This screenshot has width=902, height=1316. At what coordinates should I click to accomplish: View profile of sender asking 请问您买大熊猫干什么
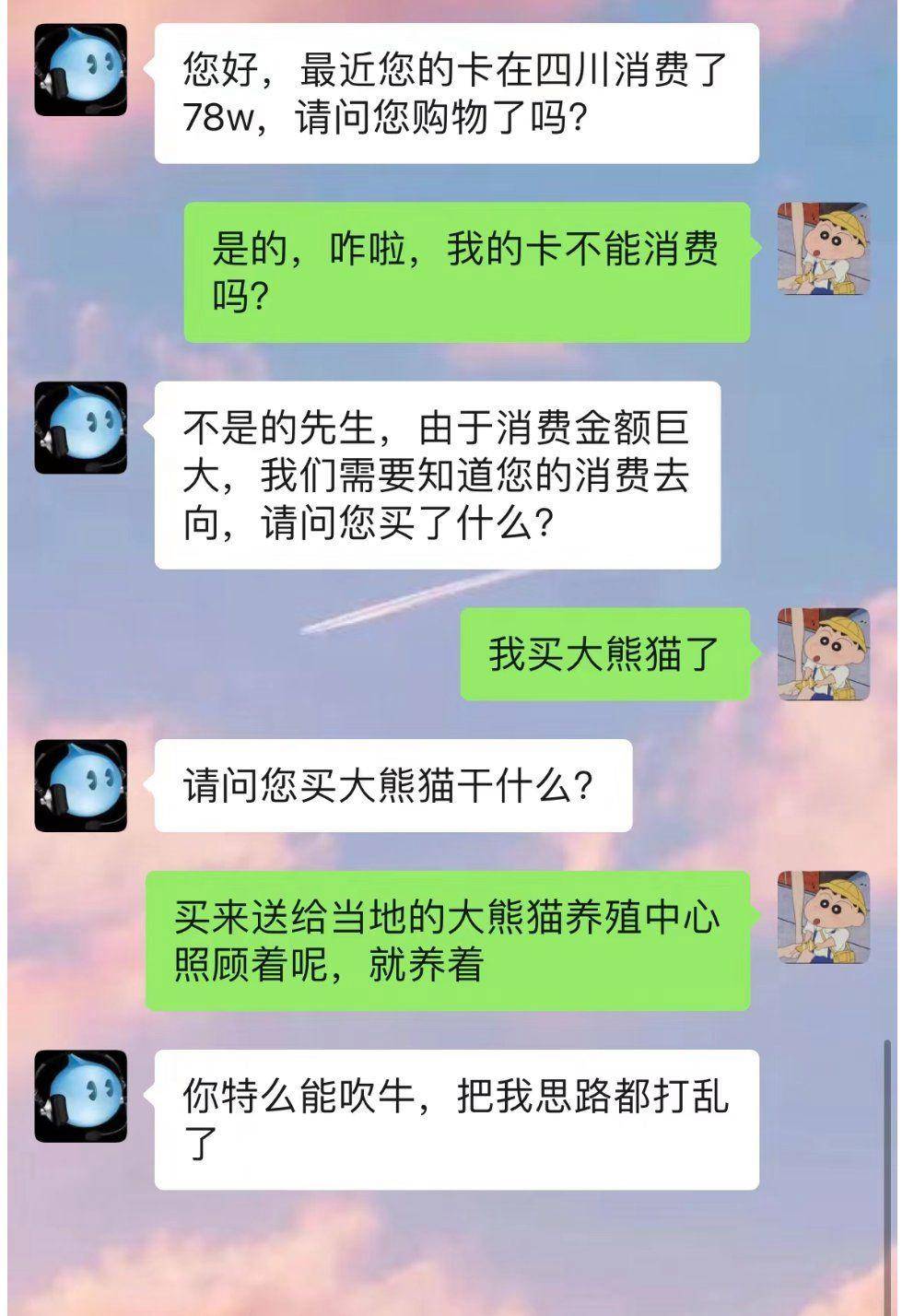pos(80,785)
